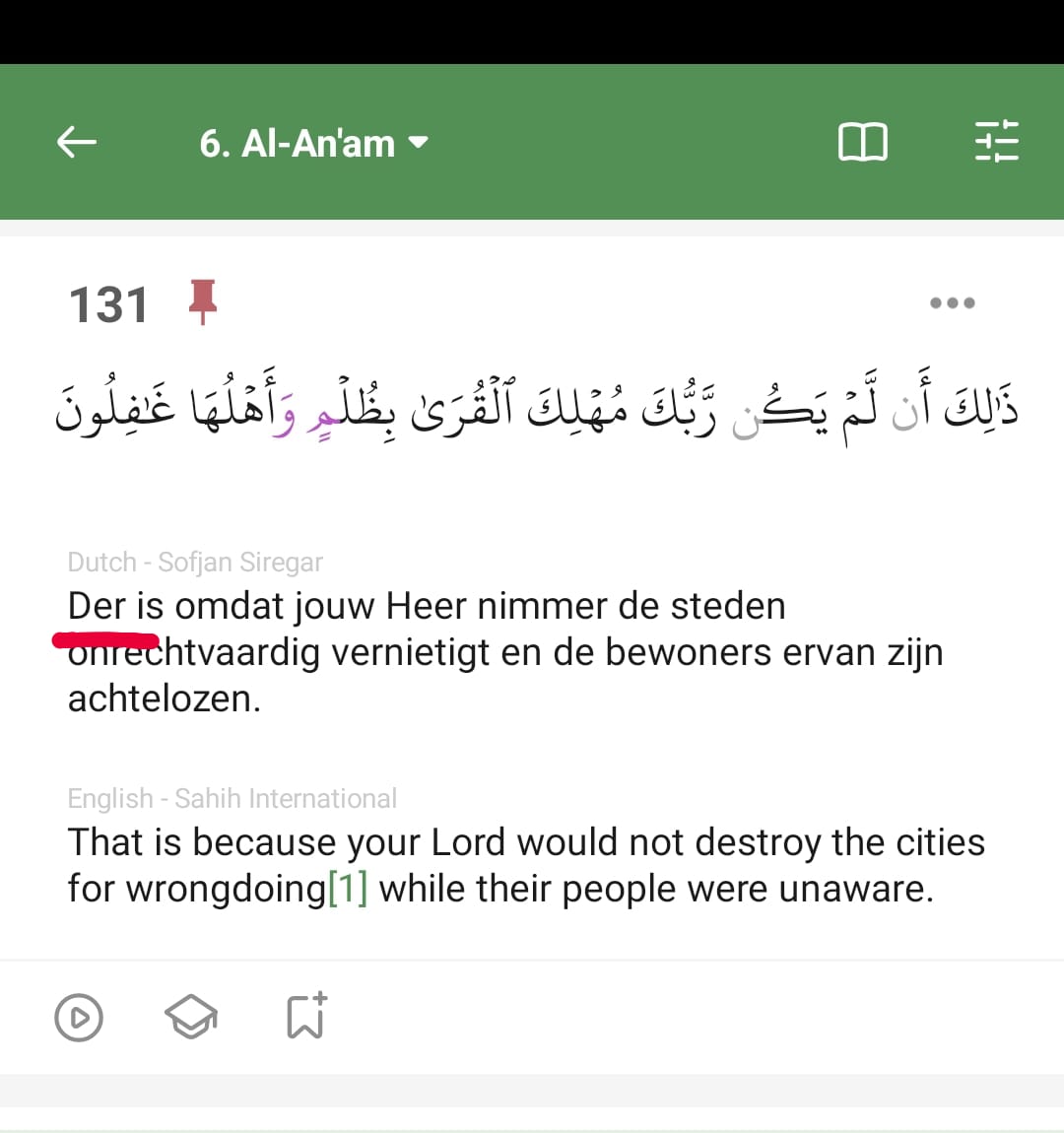Viewport: 1064px width, 1133px height.
Task: Open the three-dot menu for verse 131
Action: click(952, 302)
